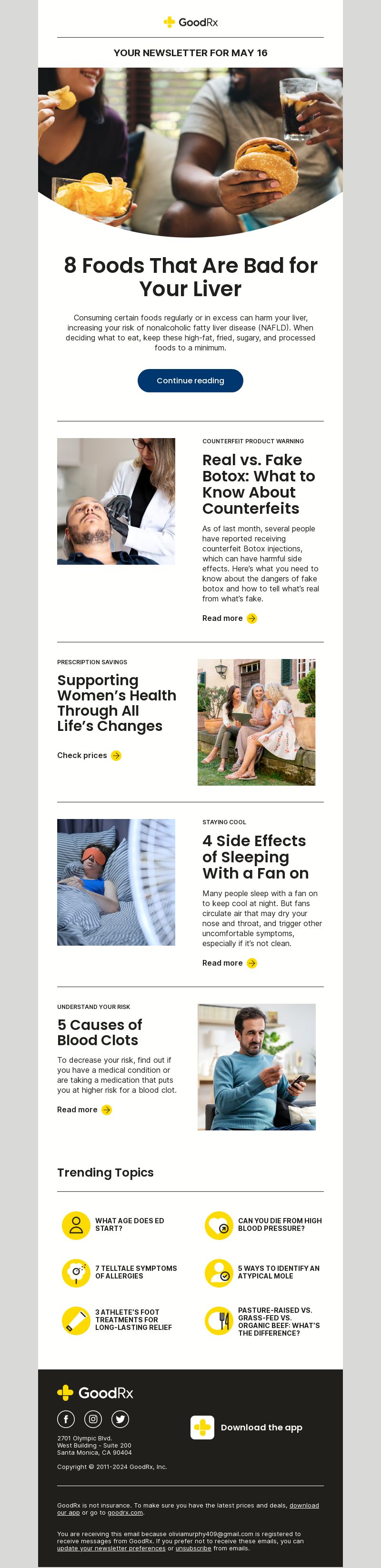Update your newsletter preferences
The height and width of the screenshot is (1568, 381).
(x=111, y=1548)
